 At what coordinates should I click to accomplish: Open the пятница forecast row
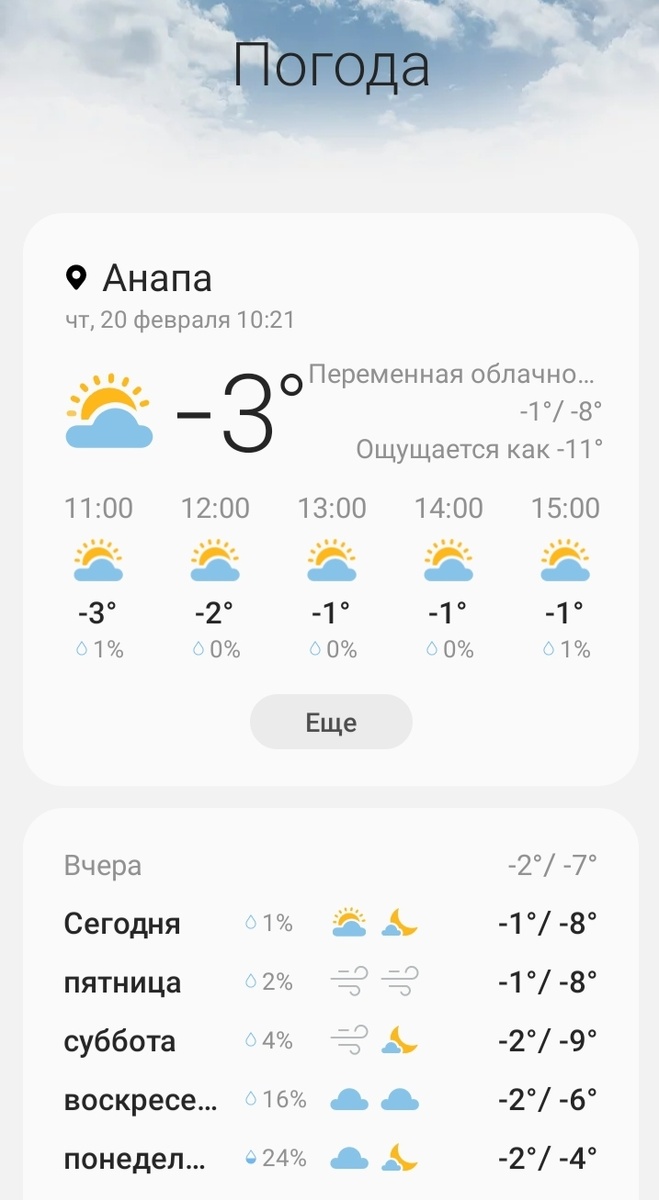[x=330, y=982]
